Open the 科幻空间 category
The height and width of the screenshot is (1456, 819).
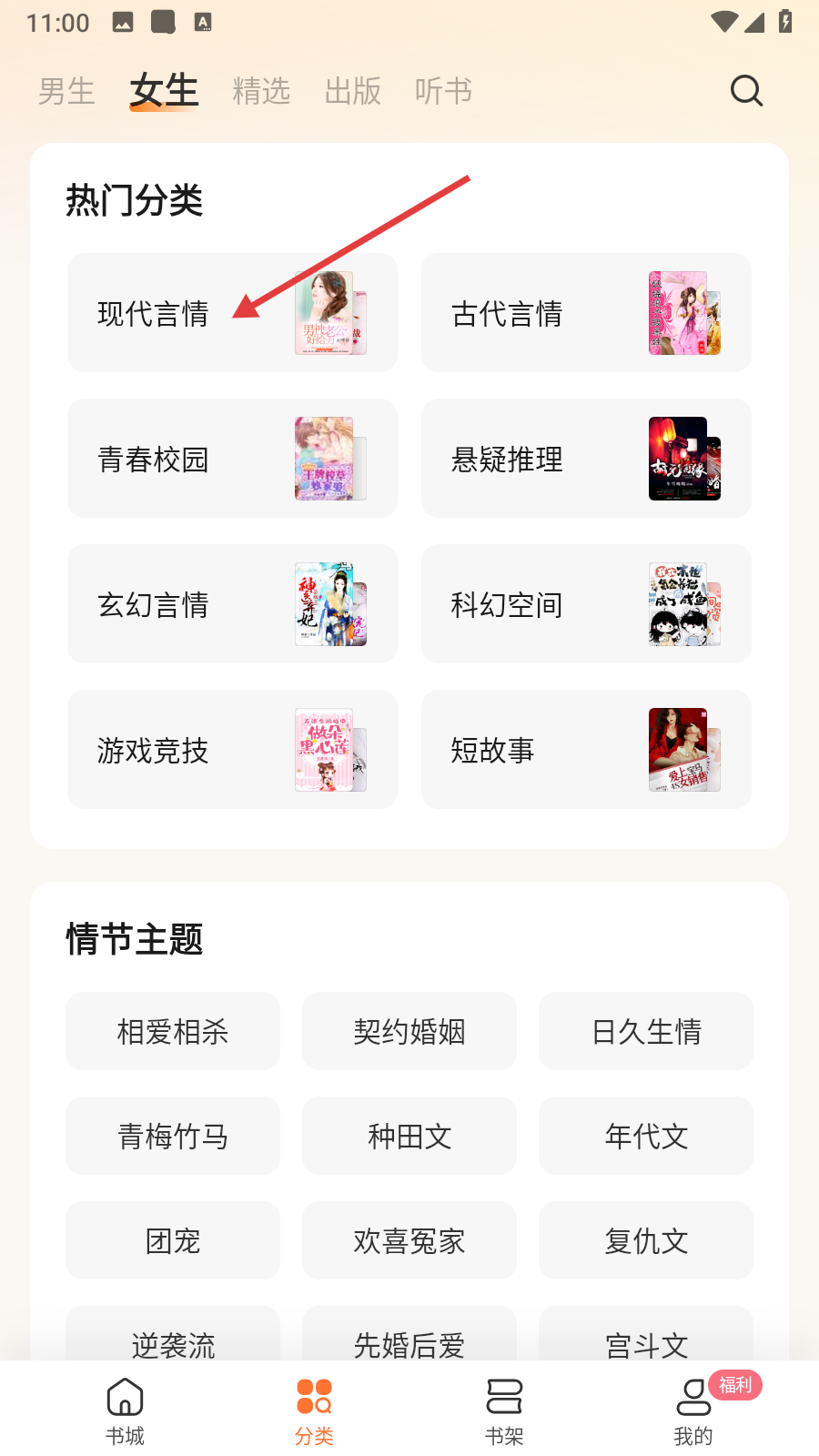point(586,604)
